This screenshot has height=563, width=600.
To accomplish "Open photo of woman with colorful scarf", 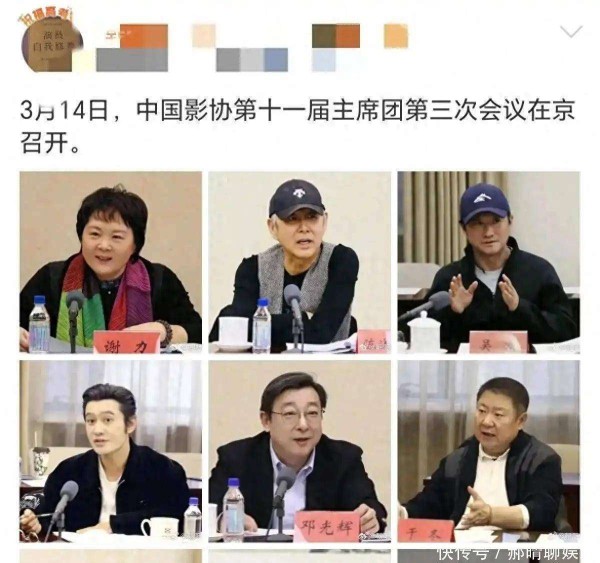I will click(110, 262).
